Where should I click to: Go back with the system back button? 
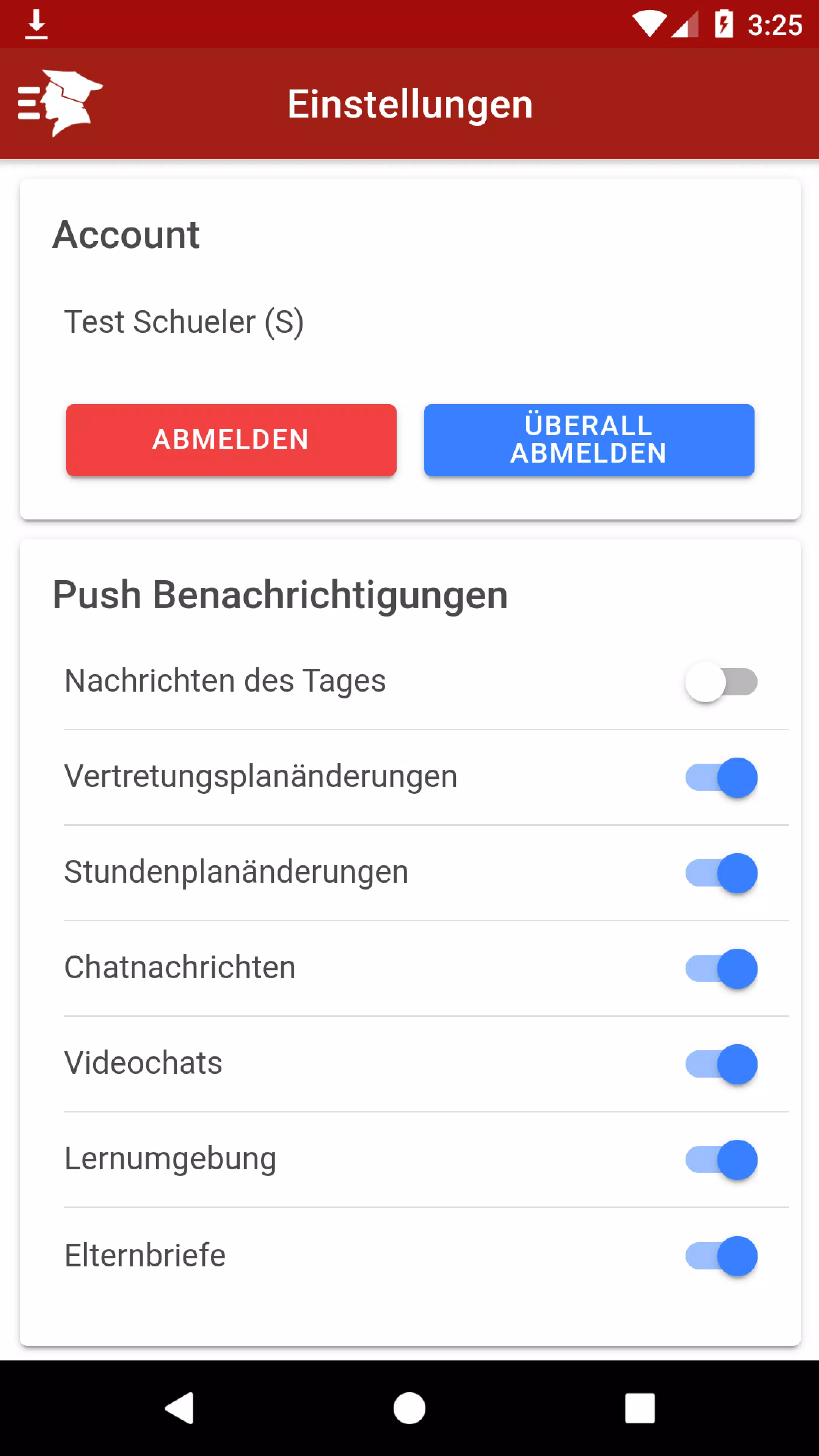(x=180, y=1407)
